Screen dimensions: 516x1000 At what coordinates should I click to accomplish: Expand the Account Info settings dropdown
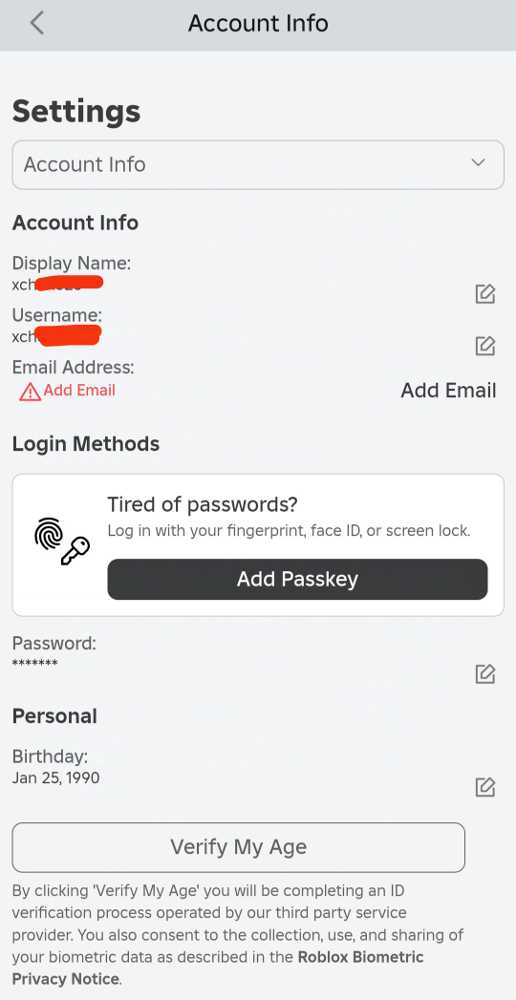(258, 165)
